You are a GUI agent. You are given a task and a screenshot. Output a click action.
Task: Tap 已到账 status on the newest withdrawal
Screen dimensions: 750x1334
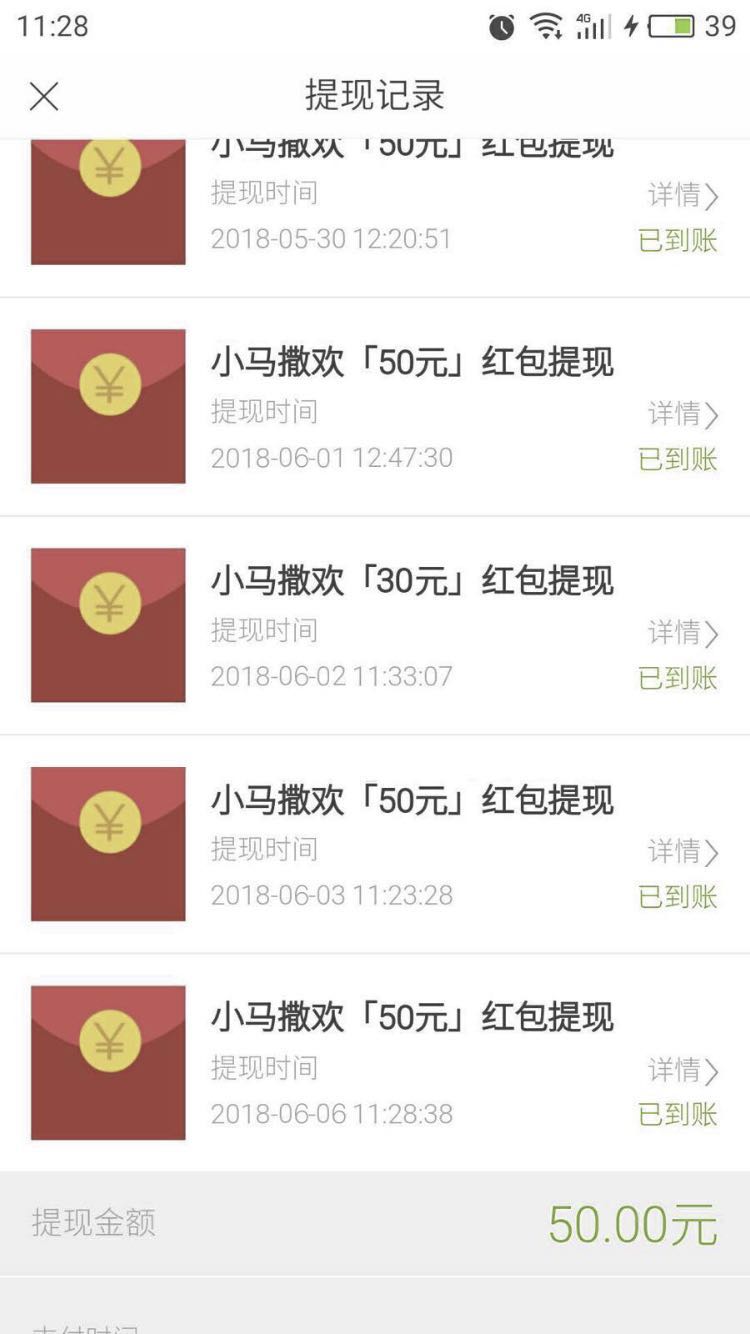click(x=677, y=1114)
